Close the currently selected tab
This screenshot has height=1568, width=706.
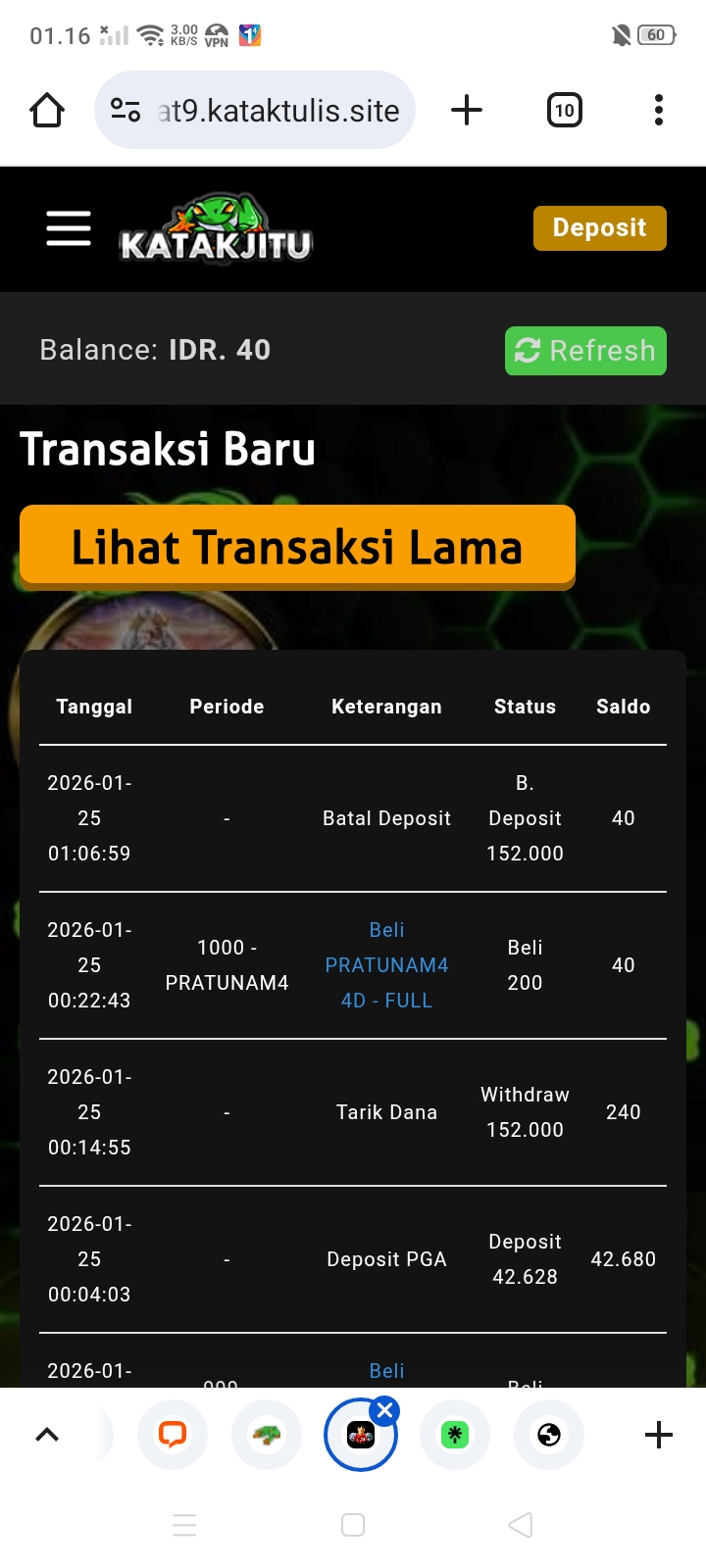pos(385,1411)
